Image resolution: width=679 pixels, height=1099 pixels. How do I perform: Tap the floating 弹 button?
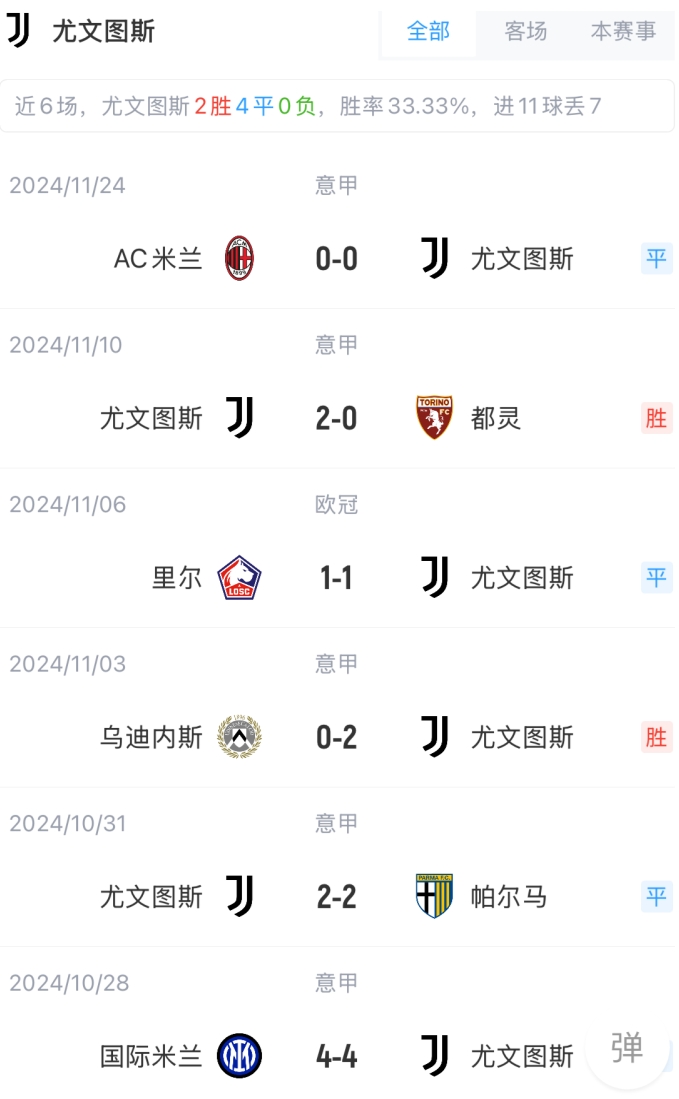[627, 1048]
